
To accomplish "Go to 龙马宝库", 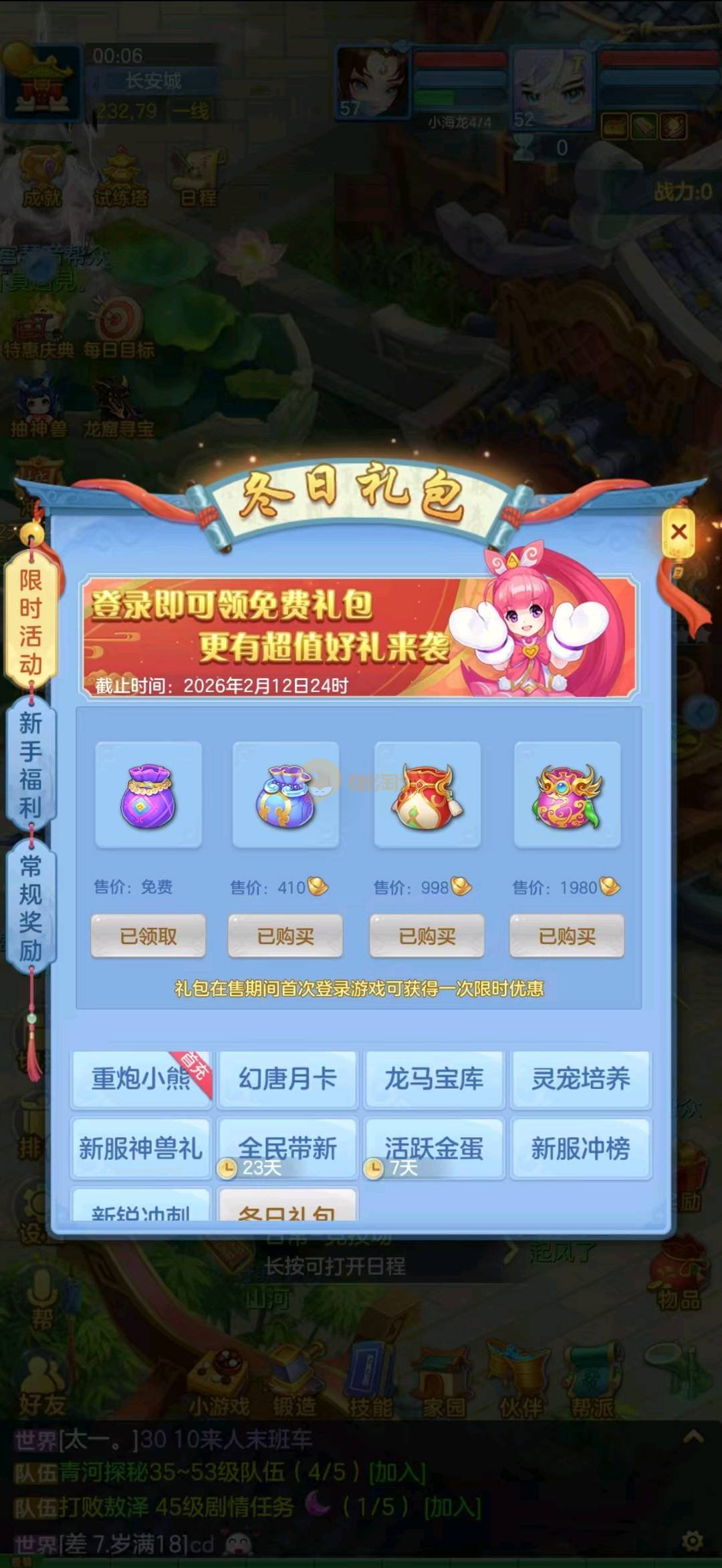I will (x=434, y=1079).
